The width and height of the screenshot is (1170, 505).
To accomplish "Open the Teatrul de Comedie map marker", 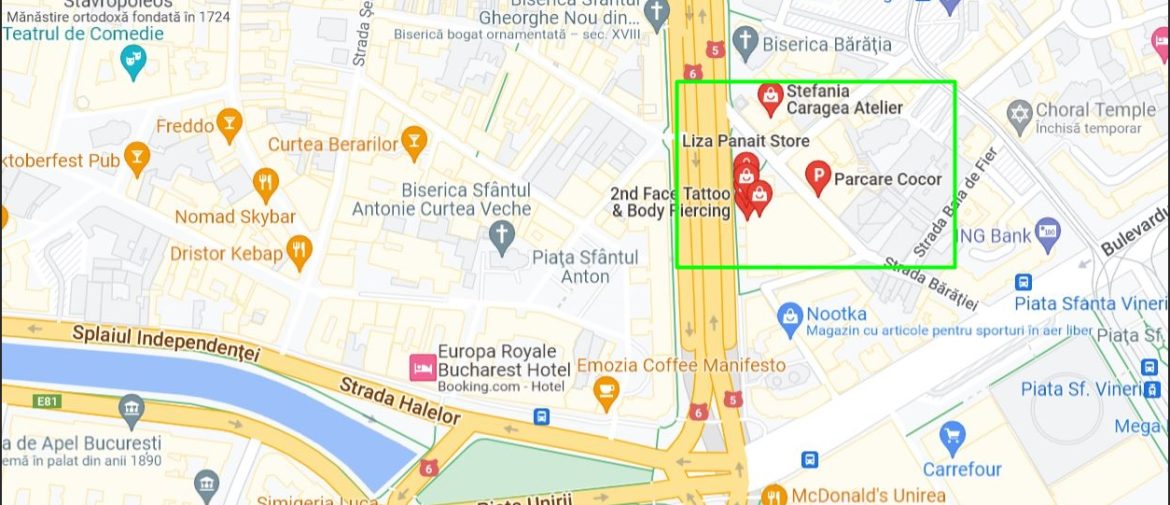I will [134, 61].
